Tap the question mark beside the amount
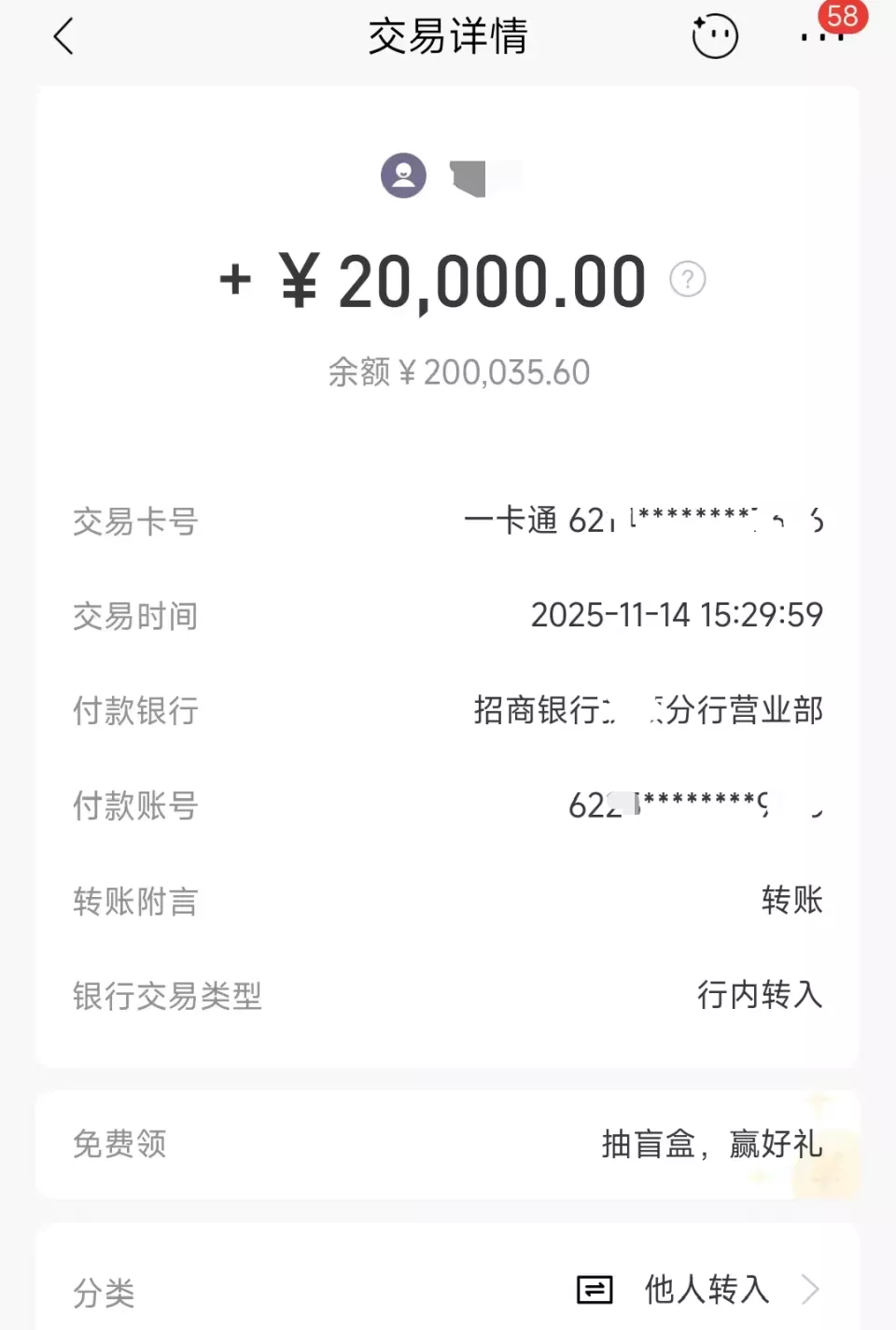 (x=688, y=279)
